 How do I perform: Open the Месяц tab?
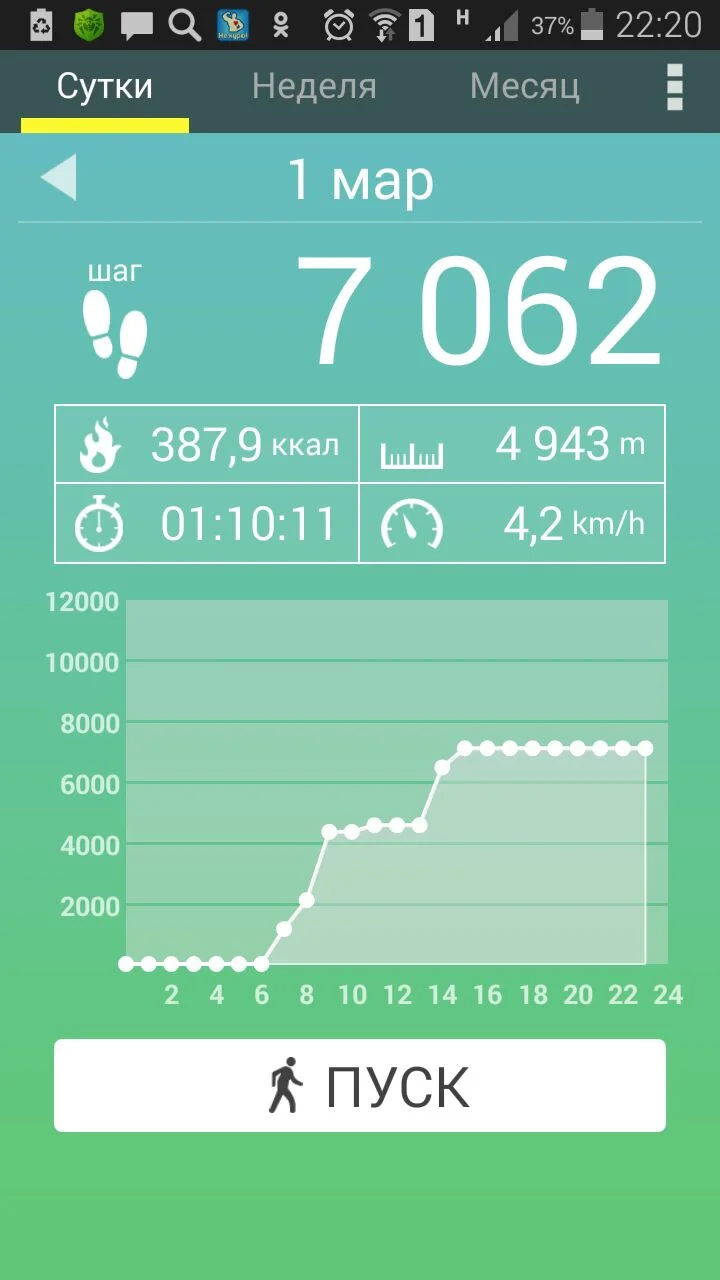[525, 88]
